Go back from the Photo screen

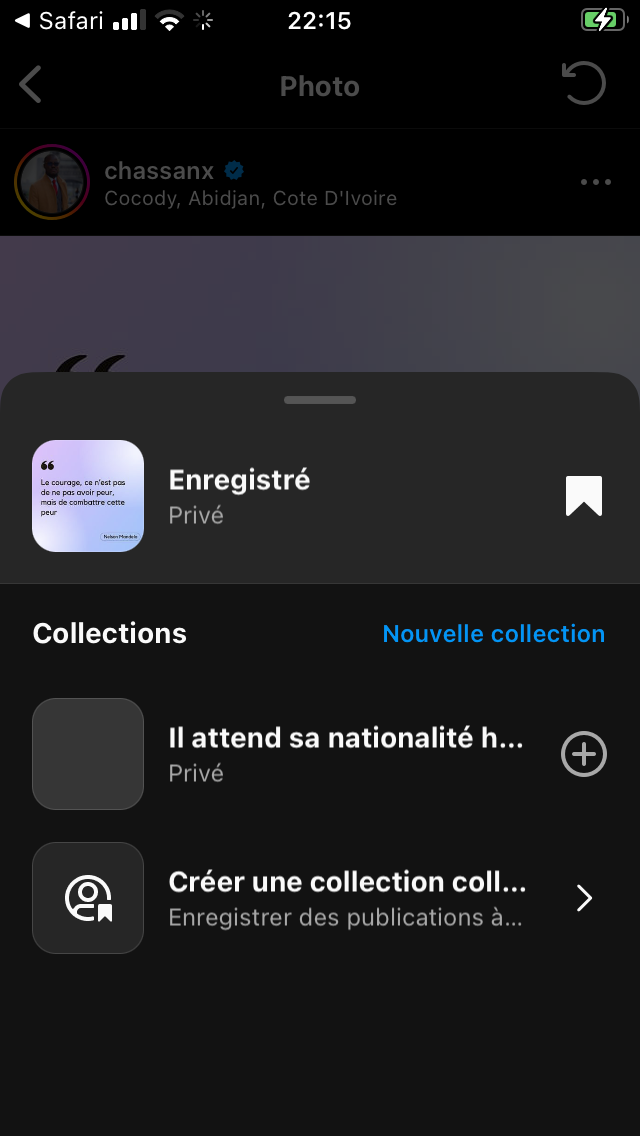coord(31,86)
